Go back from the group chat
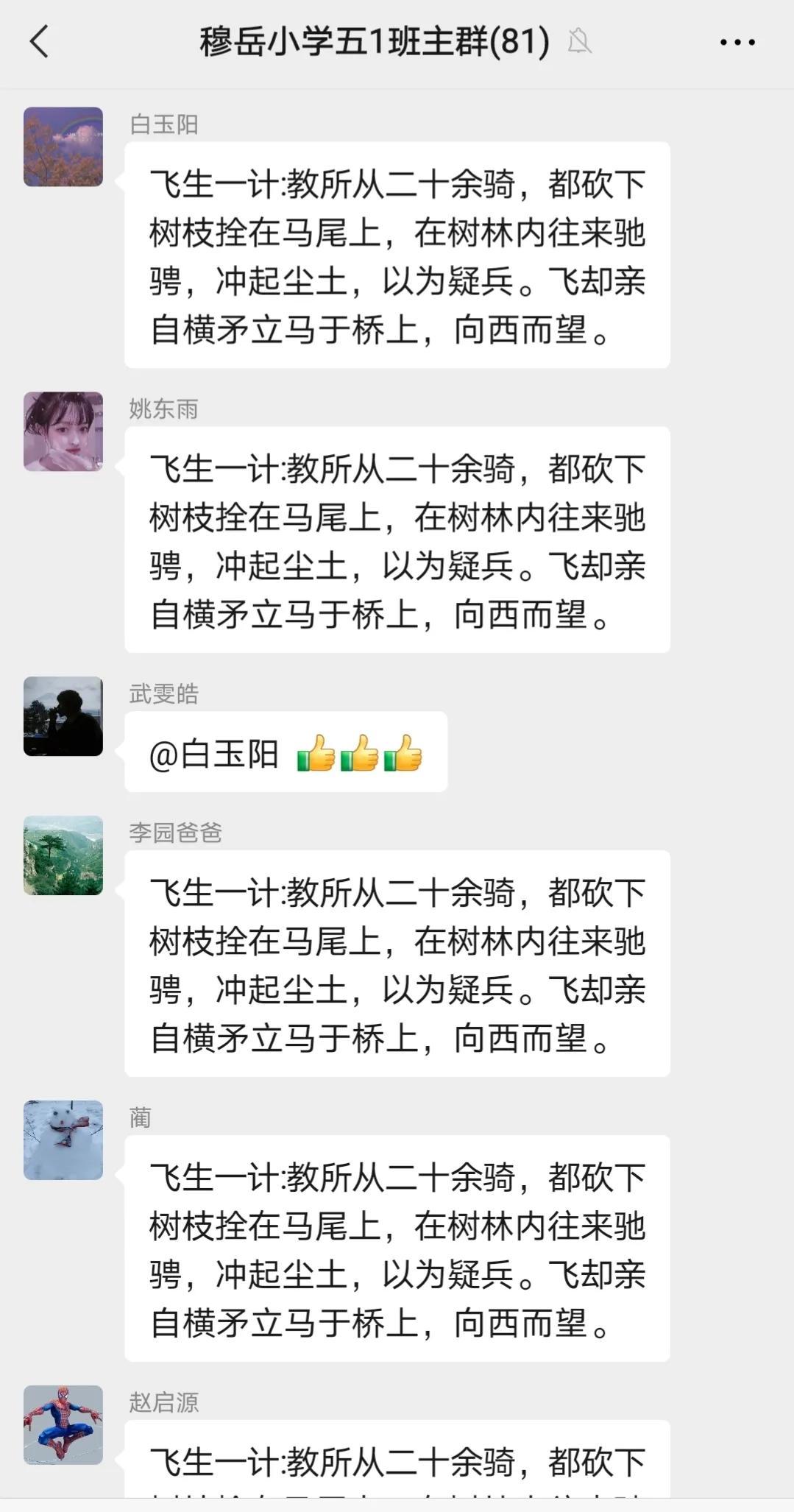 [40, 41]
